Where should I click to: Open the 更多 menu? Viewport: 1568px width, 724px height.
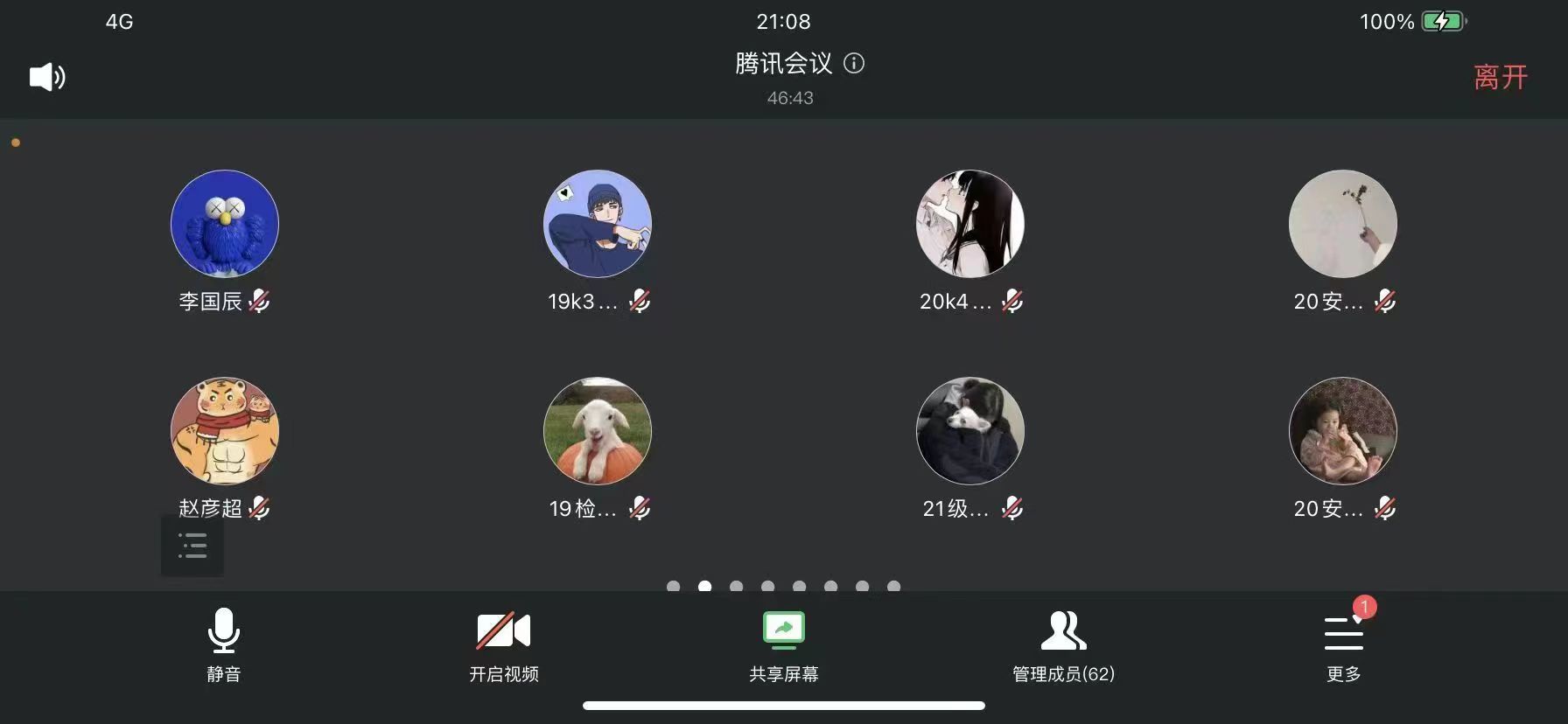1343,644
